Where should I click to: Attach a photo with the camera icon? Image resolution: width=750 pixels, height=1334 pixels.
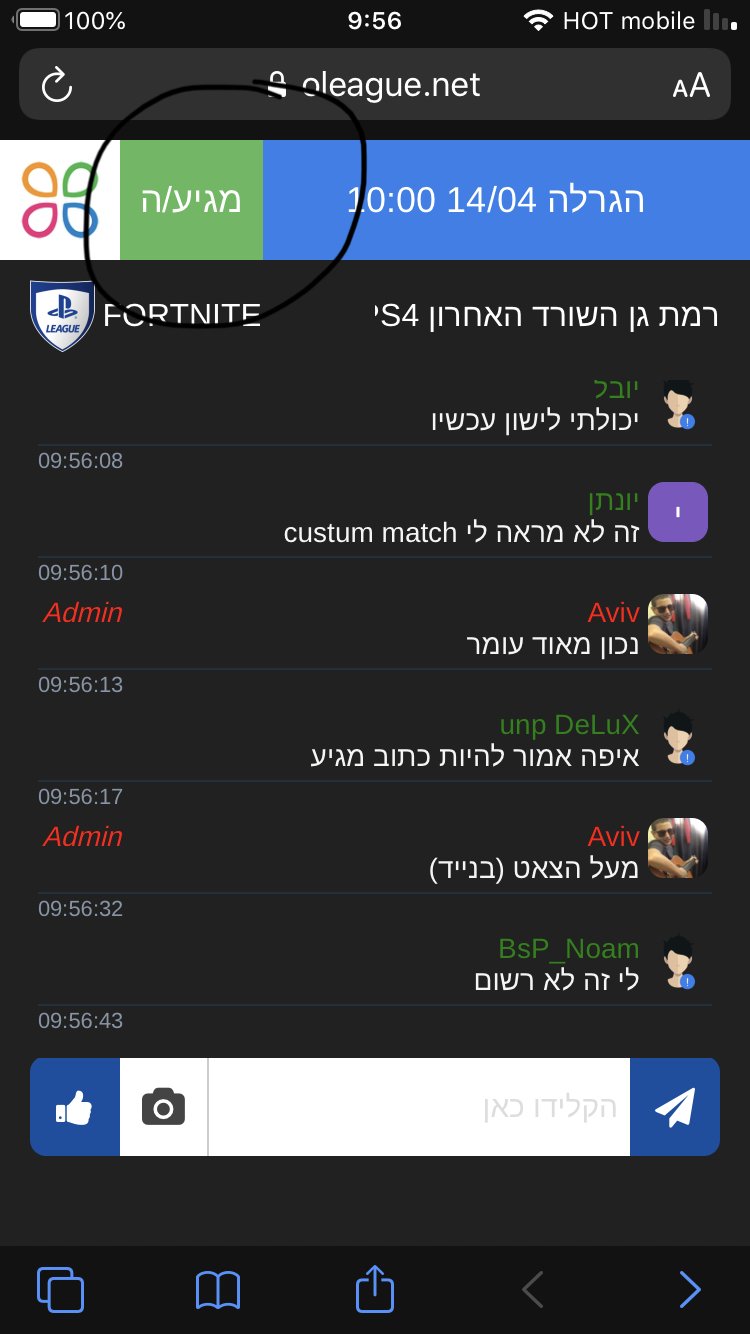pos(164,1107)
